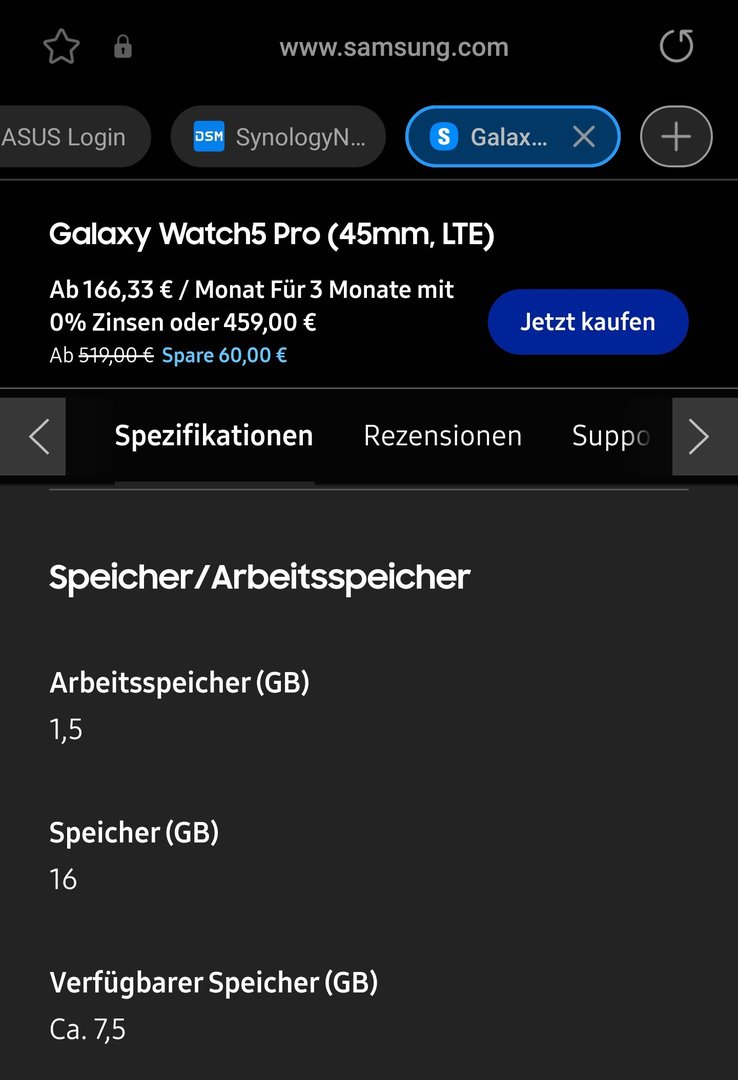The height and width of the screenshot is (1080, 738).
Task: Switch to the SynologyN... tab
Action: [x=278, y=137]
